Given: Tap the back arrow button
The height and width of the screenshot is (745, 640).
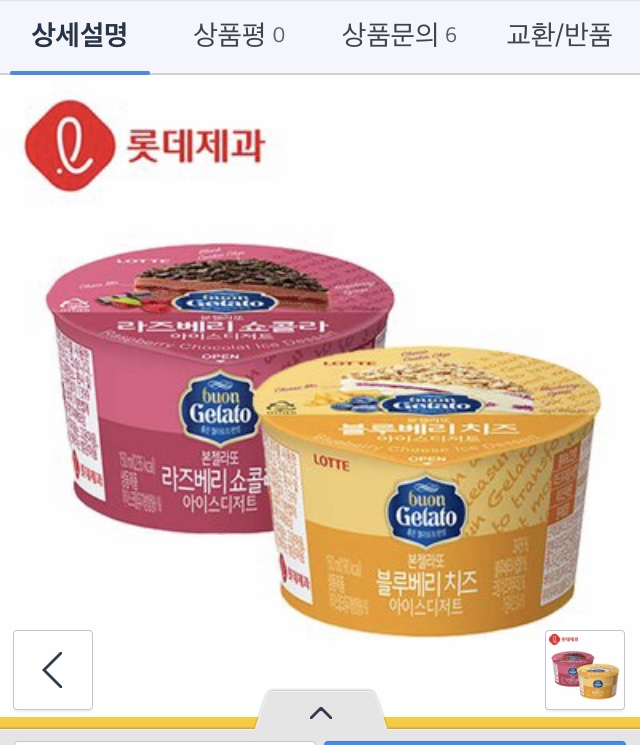Looking at the screenshot, I should pos(53,670).
